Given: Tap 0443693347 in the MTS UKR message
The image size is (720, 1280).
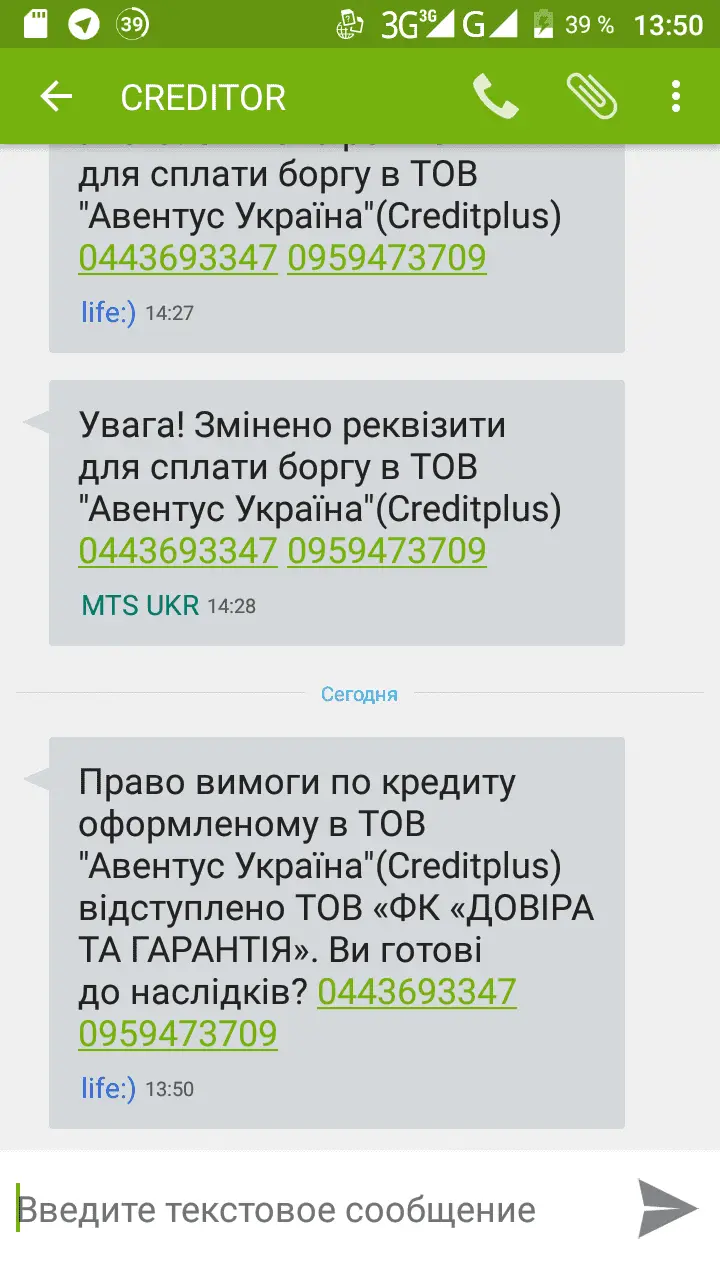Looking at the screenshot, I should pos(178,551).
